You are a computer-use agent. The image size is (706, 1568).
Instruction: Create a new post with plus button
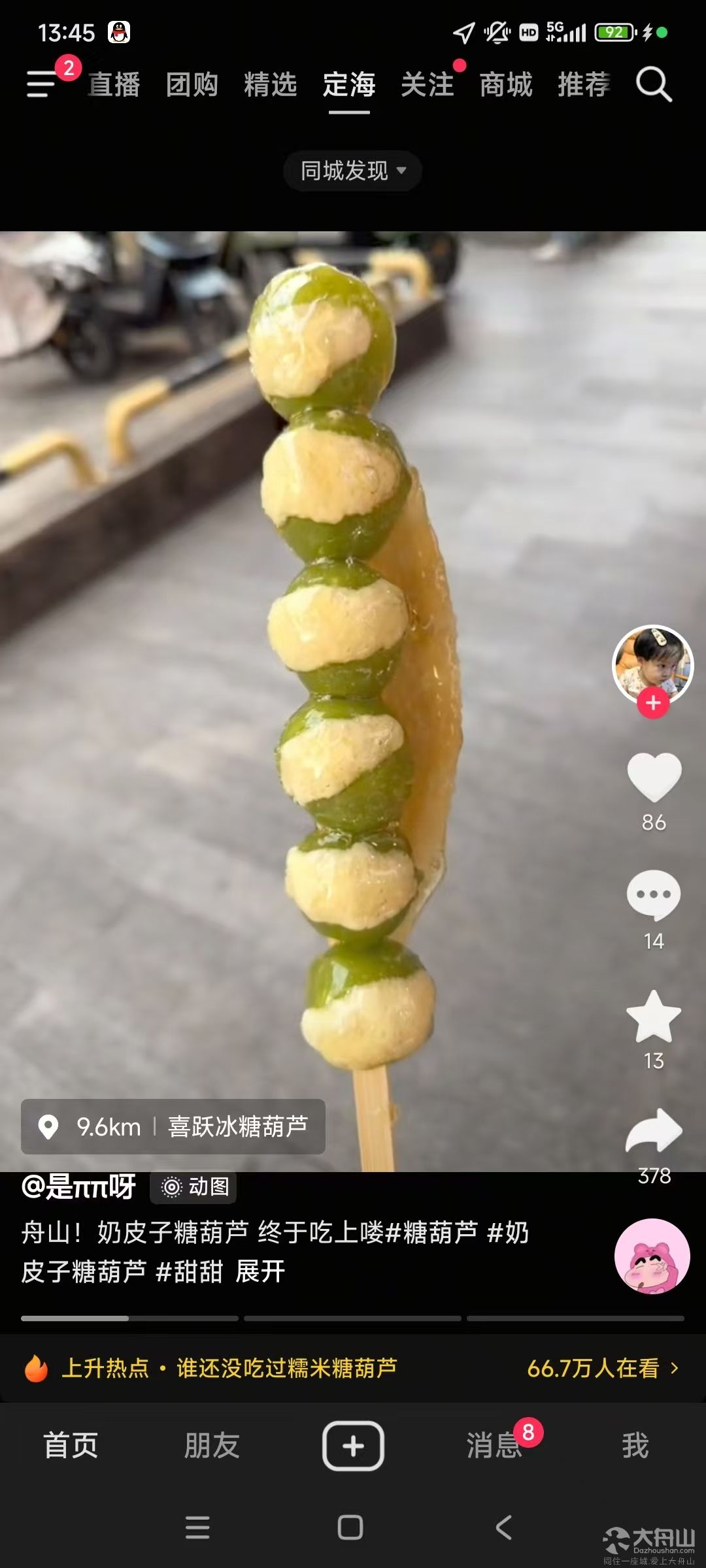pos(353,1445)
